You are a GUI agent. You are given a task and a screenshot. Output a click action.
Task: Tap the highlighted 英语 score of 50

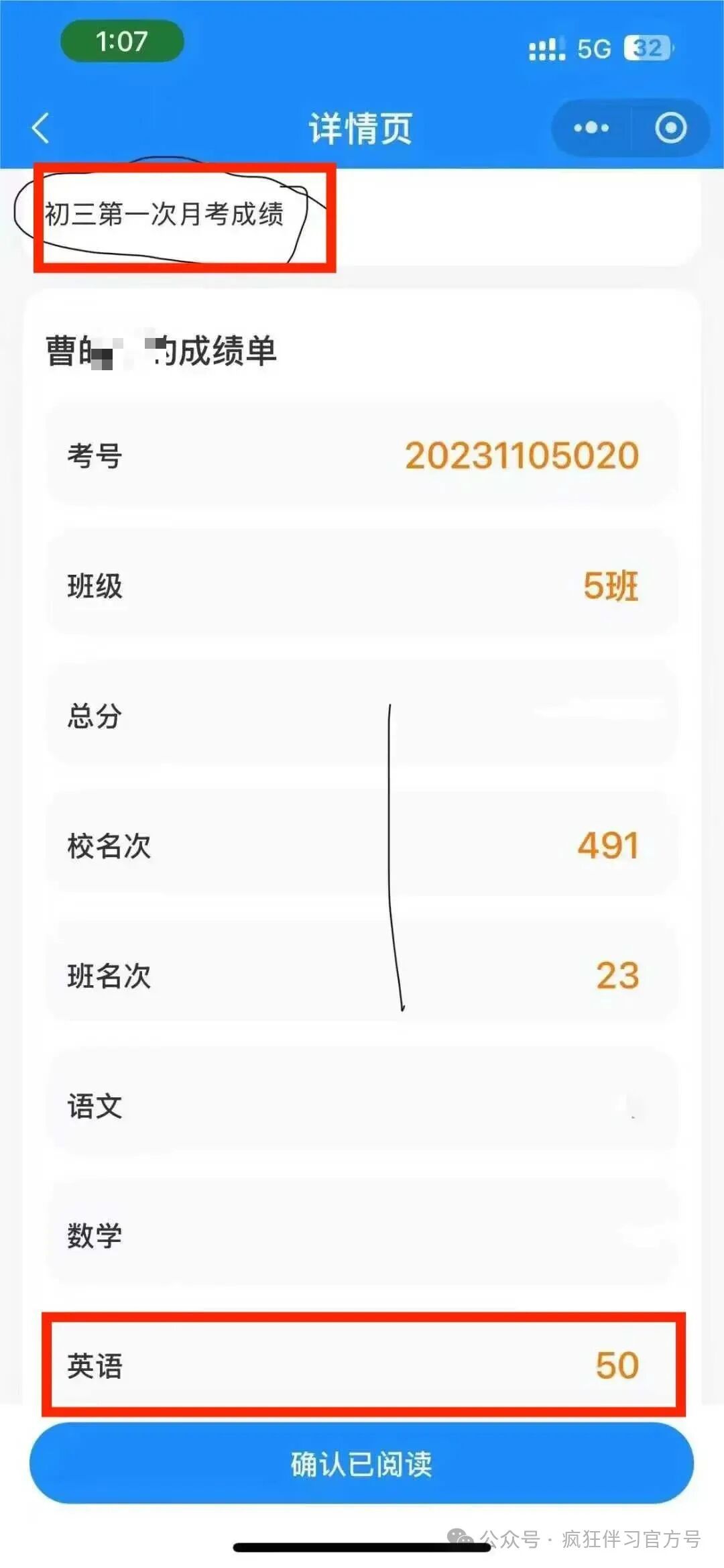[362, 1368]
